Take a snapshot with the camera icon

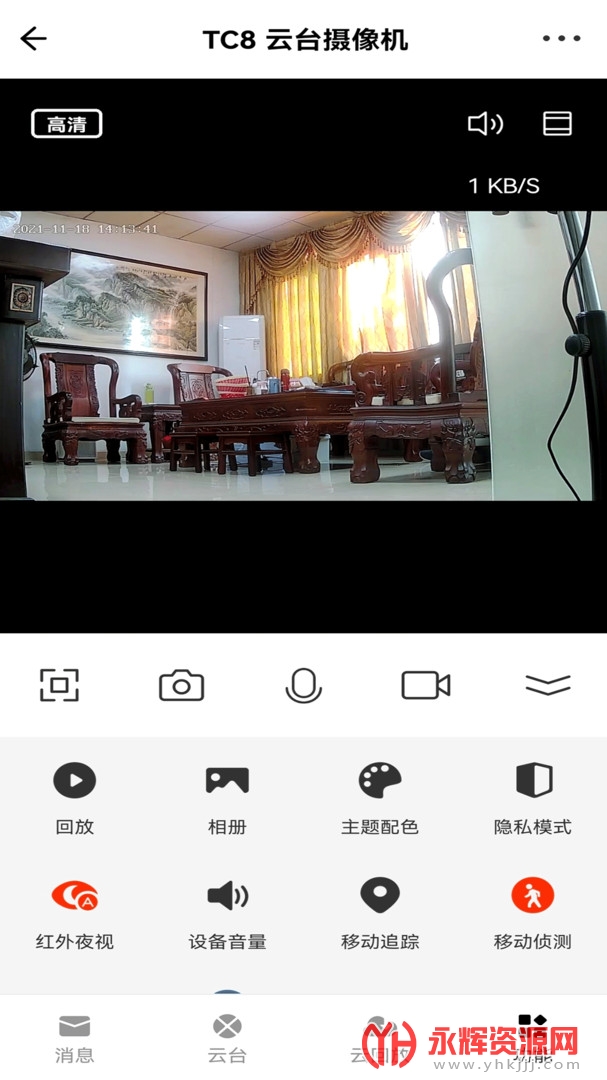click(x=181, y=686)
